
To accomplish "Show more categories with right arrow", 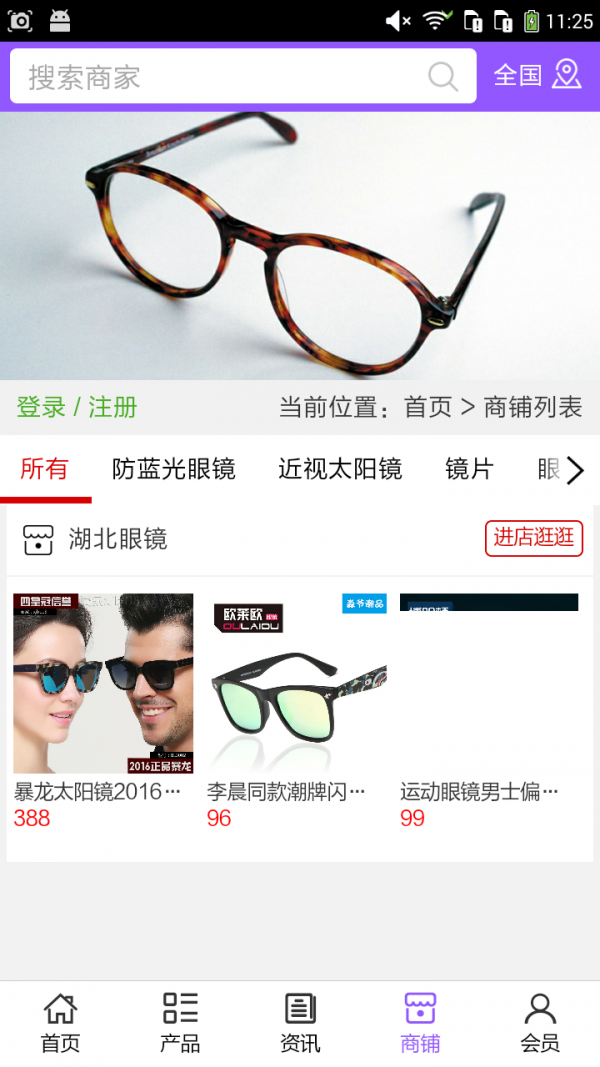I will [575, 469].
